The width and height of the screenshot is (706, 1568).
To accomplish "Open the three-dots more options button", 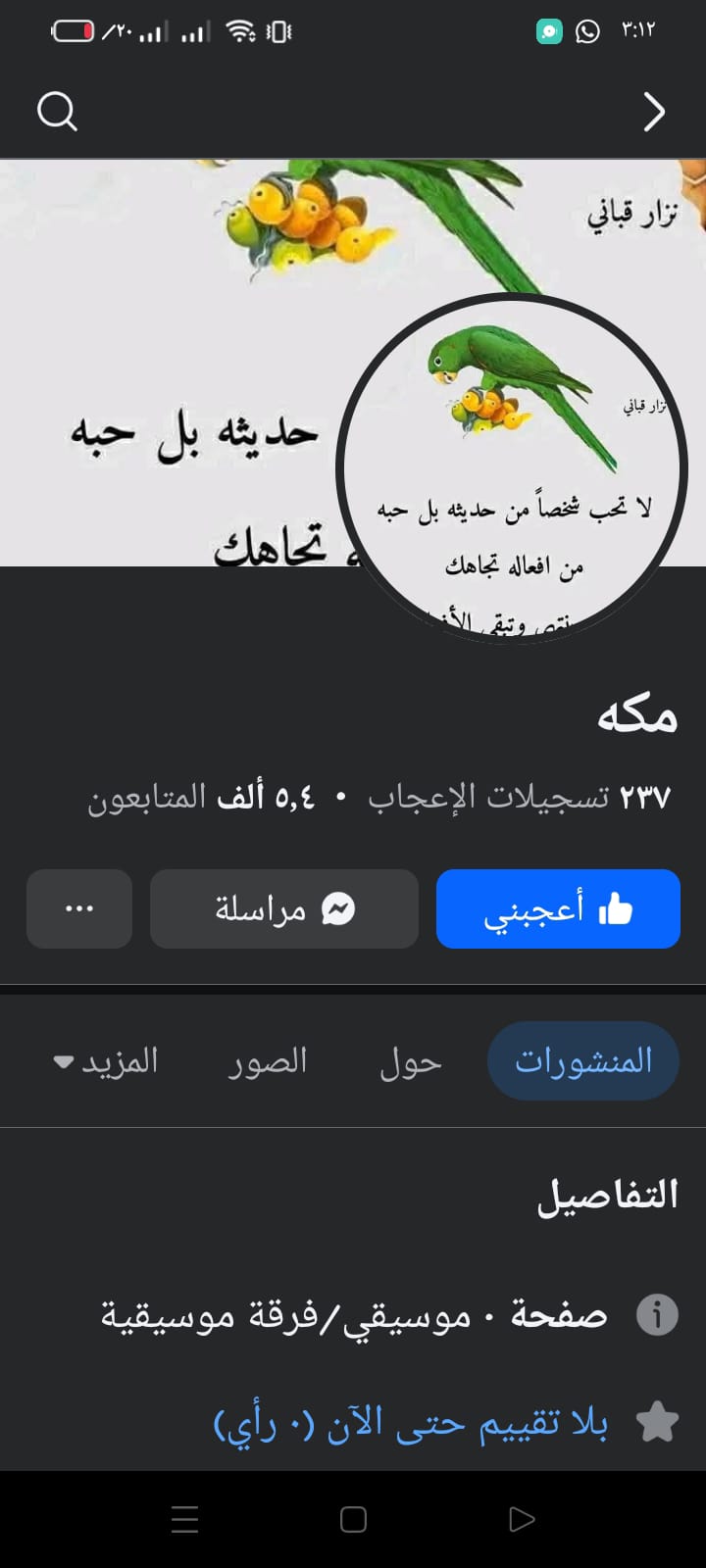I will click(79, 908).
